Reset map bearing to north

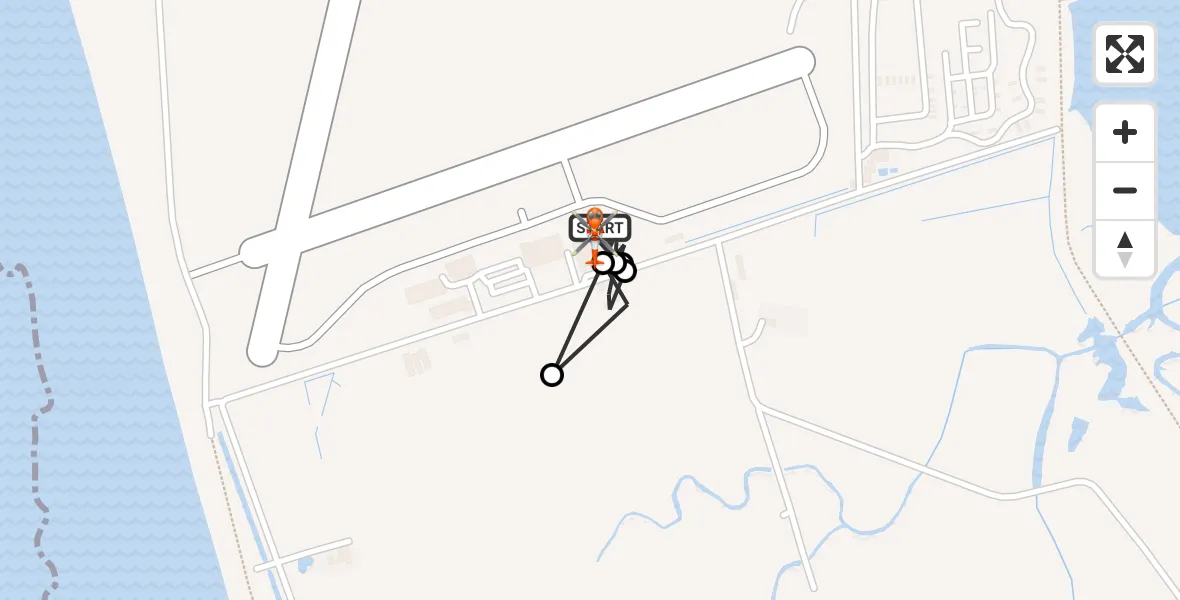[1124, 249]
